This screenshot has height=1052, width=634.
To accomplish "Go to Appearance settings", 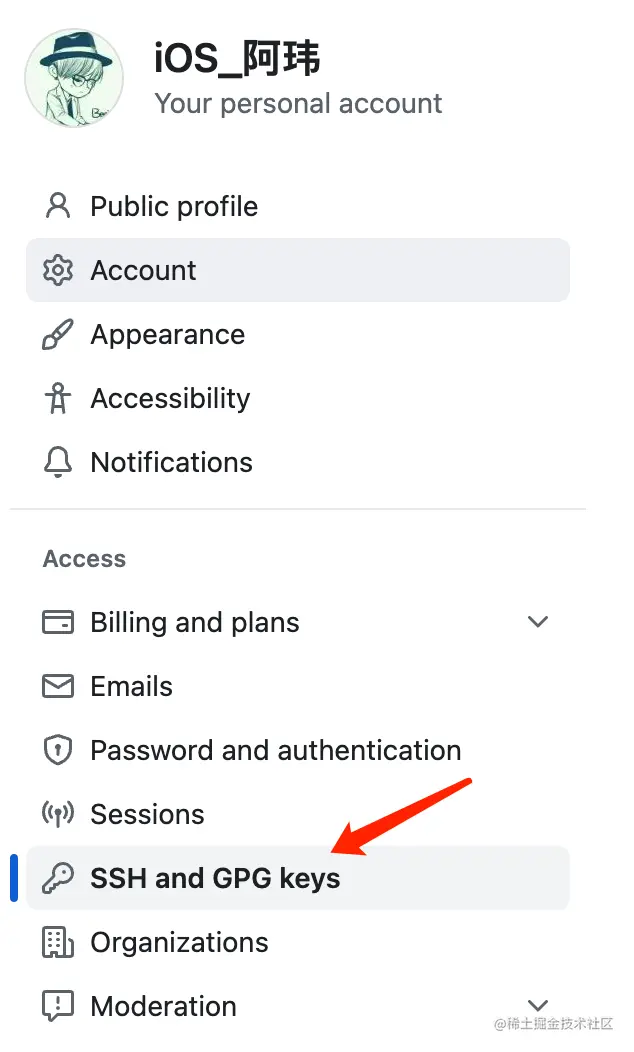I will pos(167,335).
